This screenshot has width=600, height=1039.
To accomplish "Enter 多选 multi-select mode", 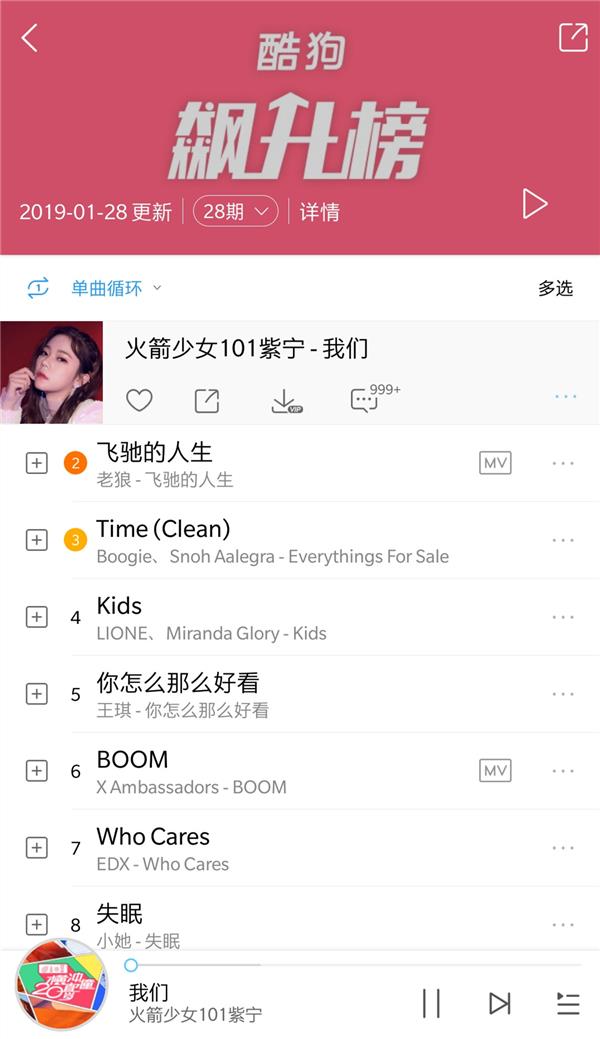I will click(555, 288).
